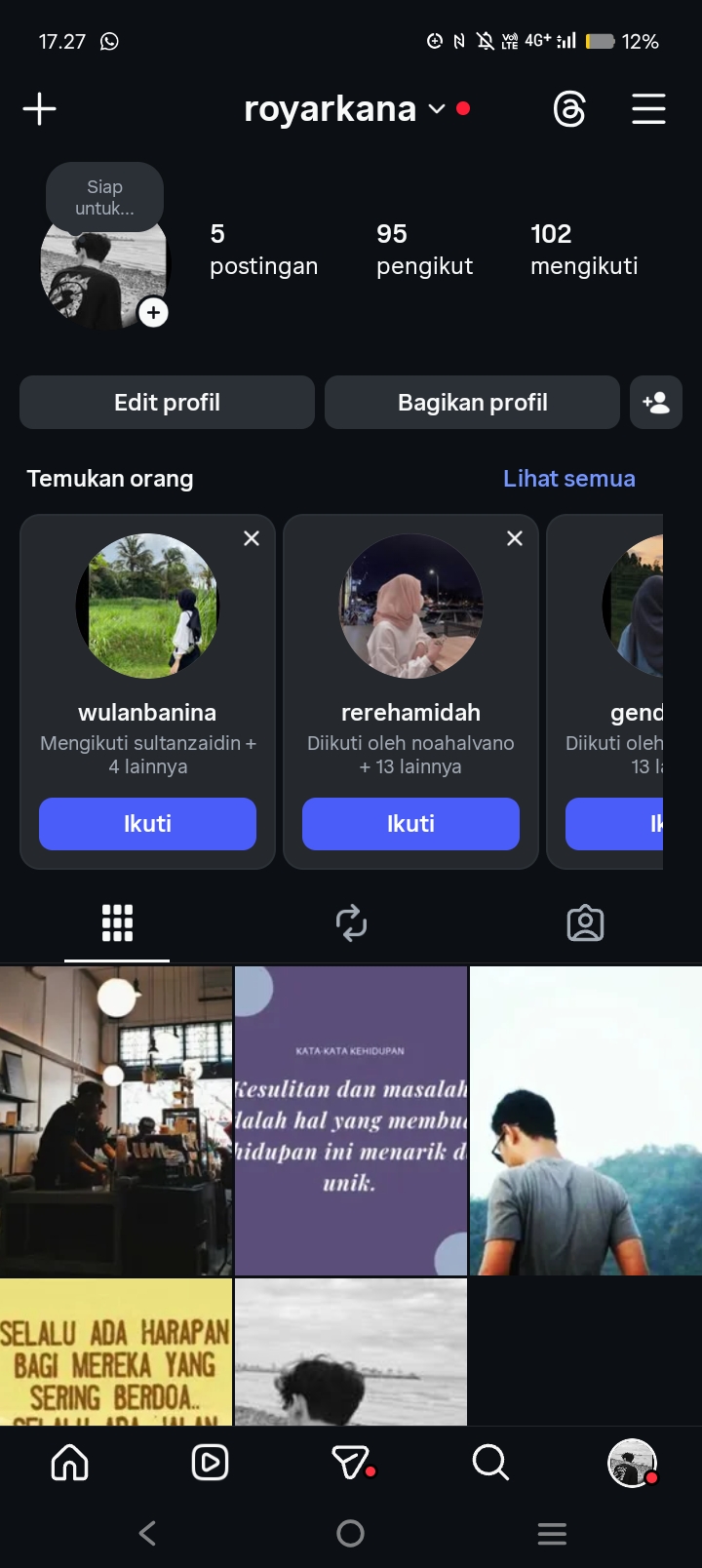
Task: Dismiss the rerehamidah suggestion card
Action: click(x=515, y=538)
